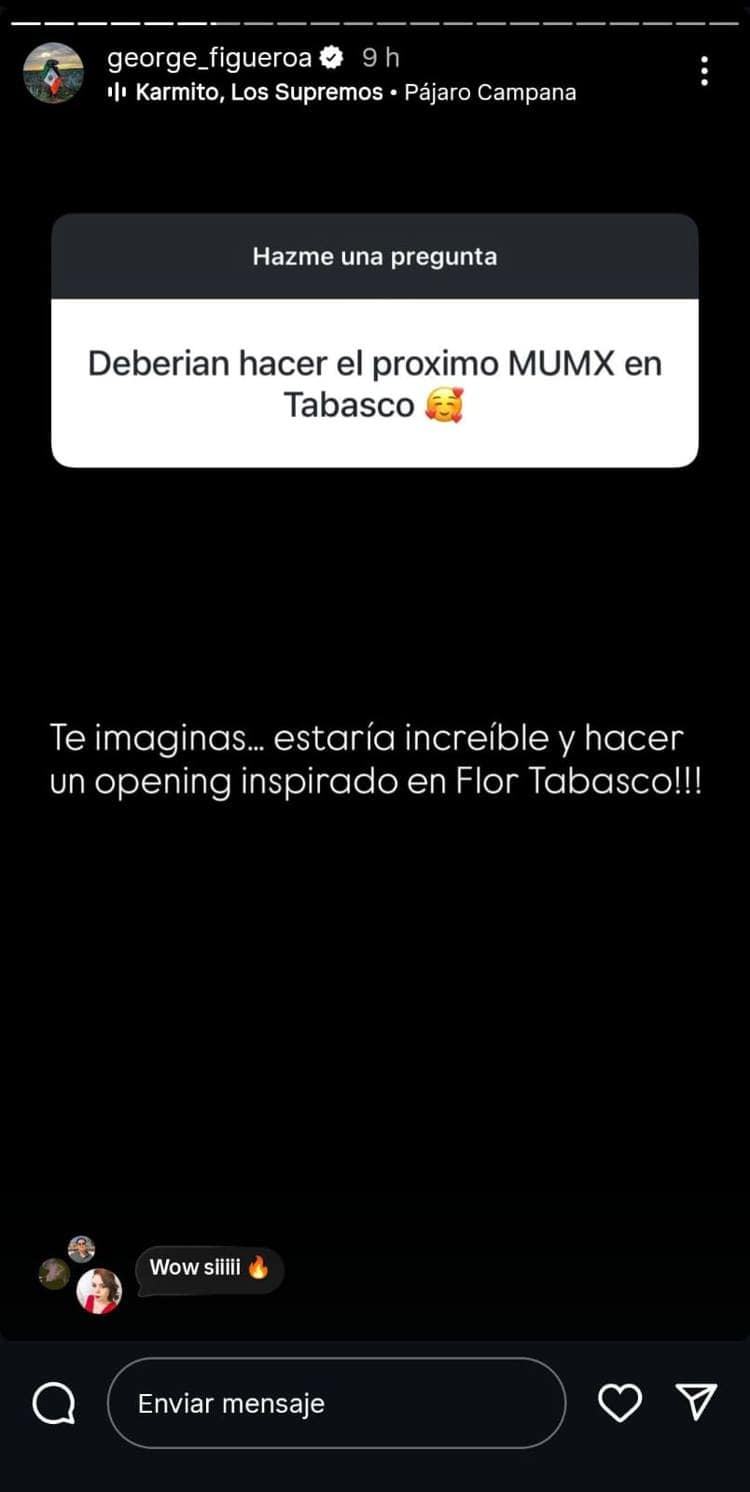
Task: Share the story via paper plane icon
Action: tap(697, 1402)
